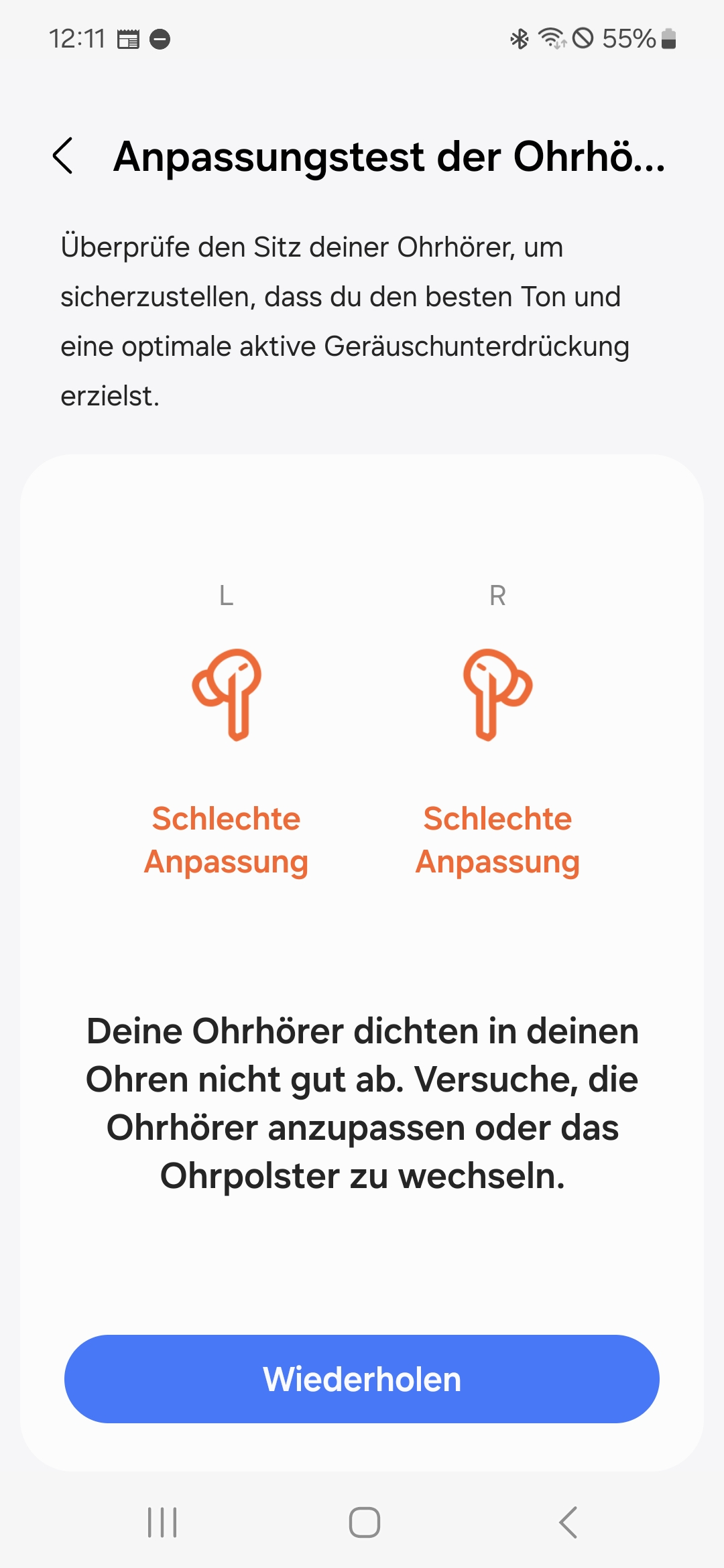Go back from the Anpassungstest screen
The image size is (724, 1568).
pos(63,156)
